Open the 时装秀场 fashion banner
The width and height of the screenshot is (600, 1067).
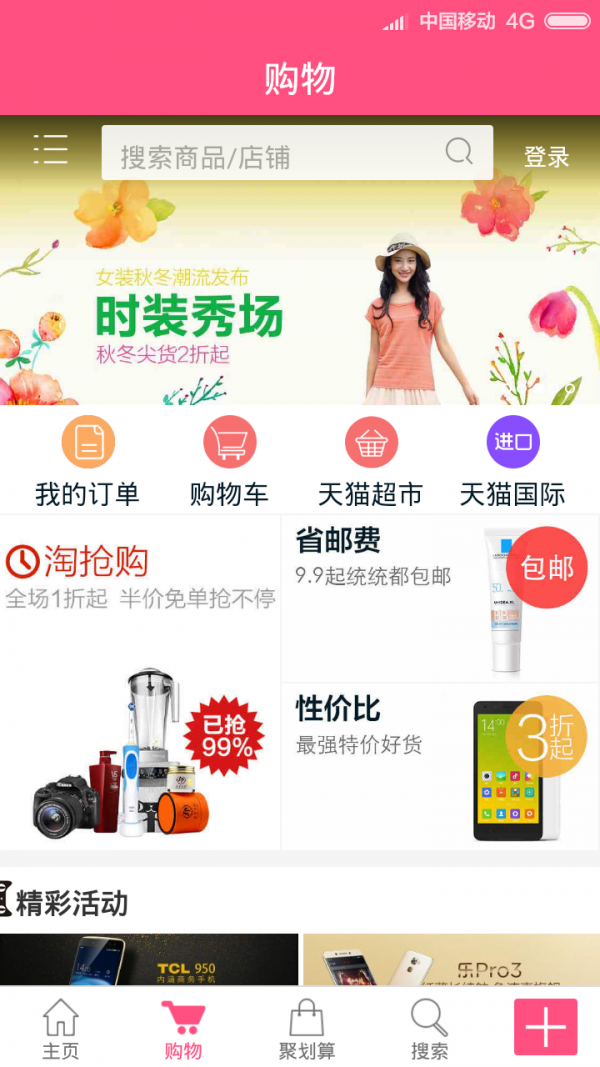point(300,300)
